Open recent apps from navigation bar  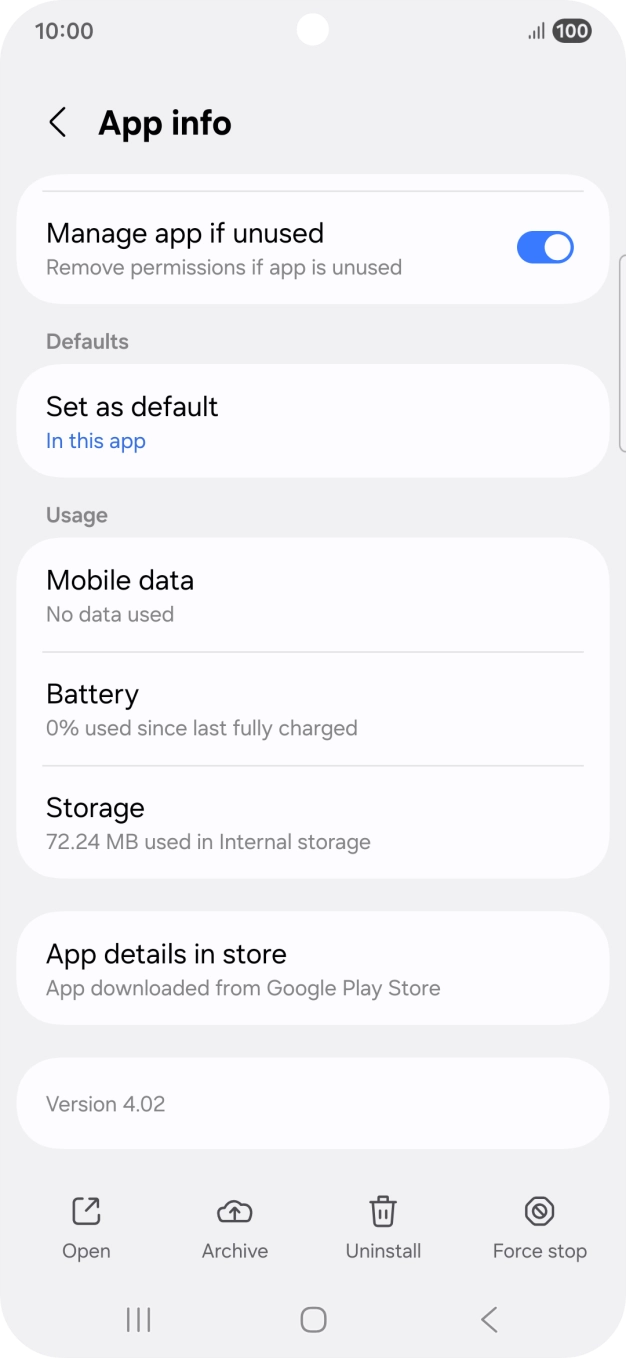pyautogui.click(x=138, y=1320)
